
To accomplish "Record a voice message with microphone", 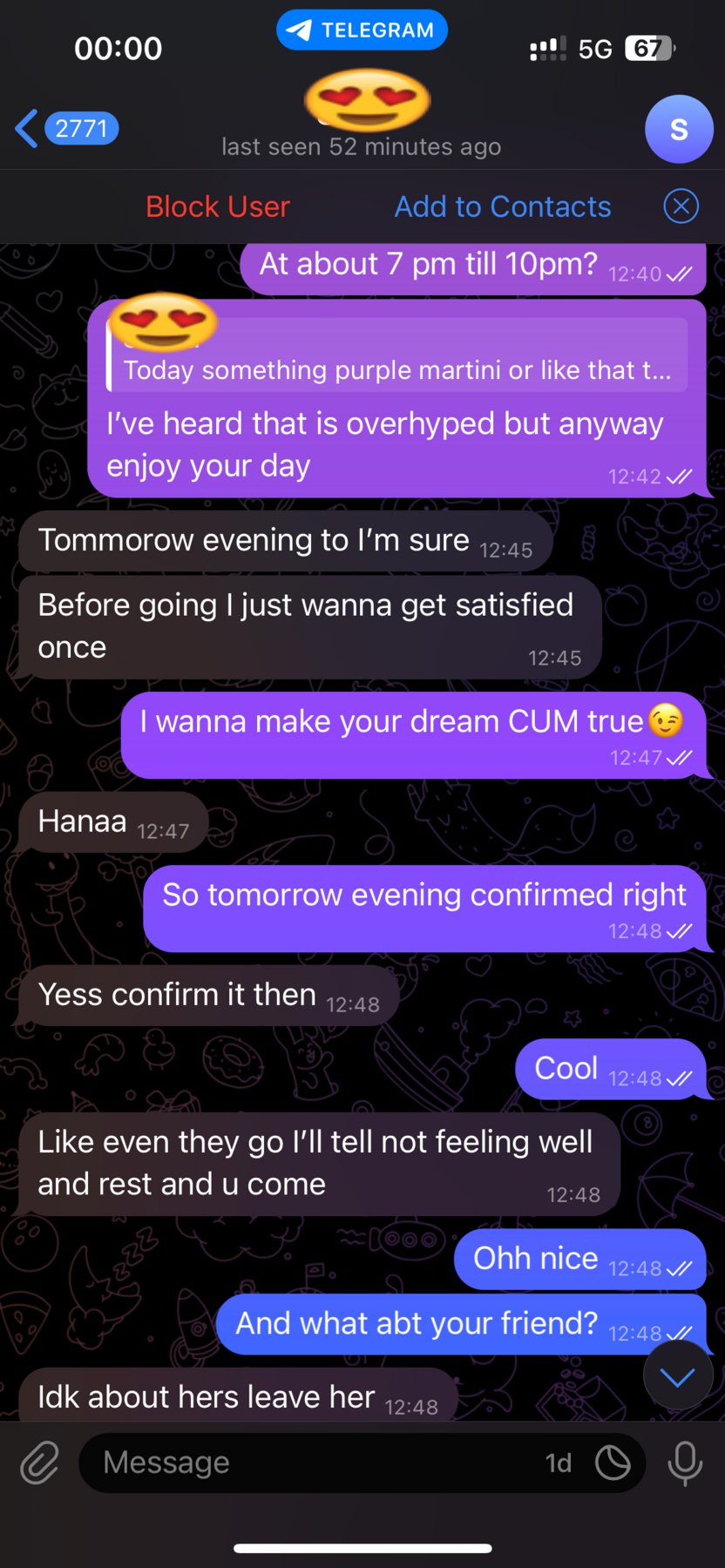I will 685,1463.
